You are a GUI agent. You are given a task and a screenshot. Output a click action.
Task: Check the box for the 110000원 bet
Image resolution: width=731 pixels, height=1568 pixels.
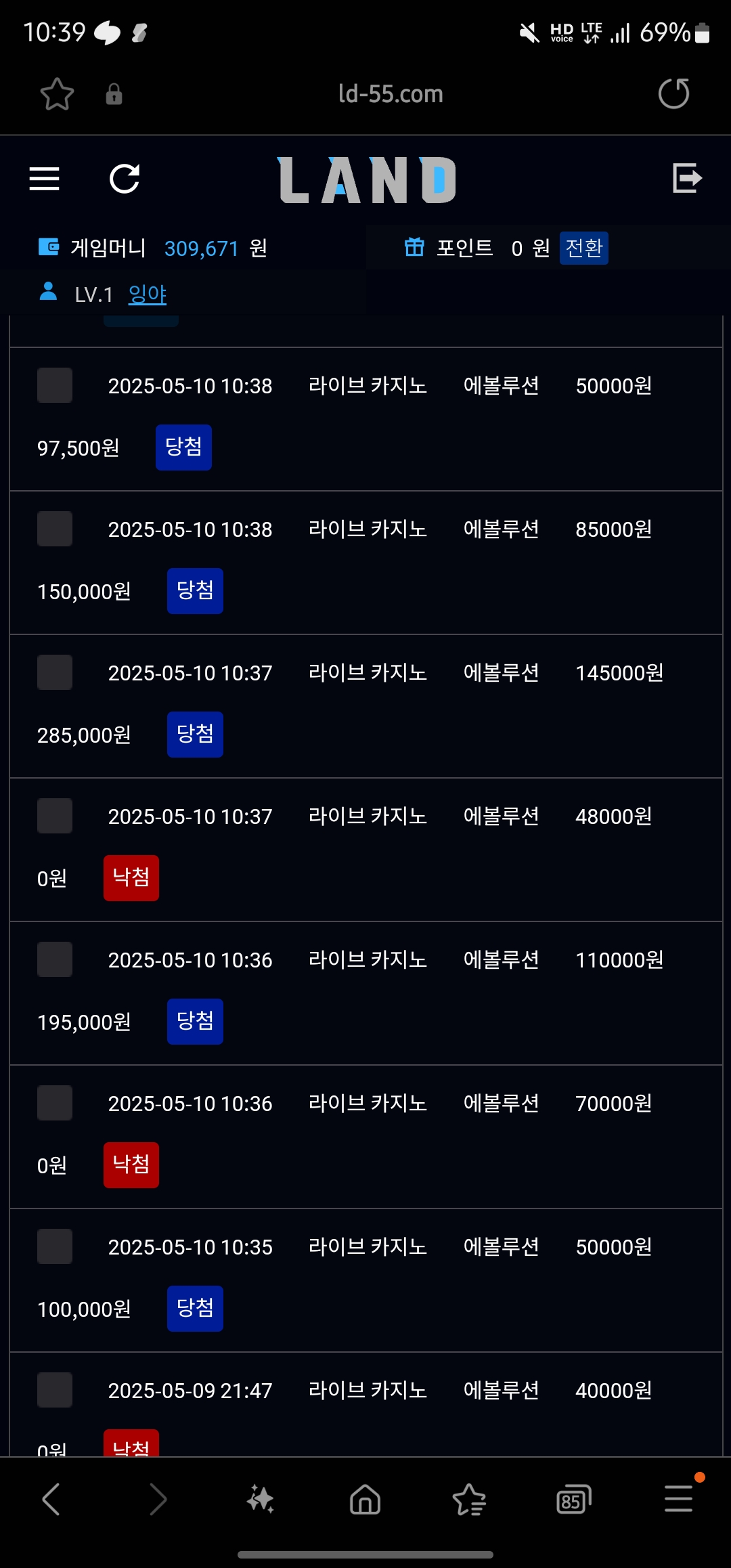coord(55,959)
